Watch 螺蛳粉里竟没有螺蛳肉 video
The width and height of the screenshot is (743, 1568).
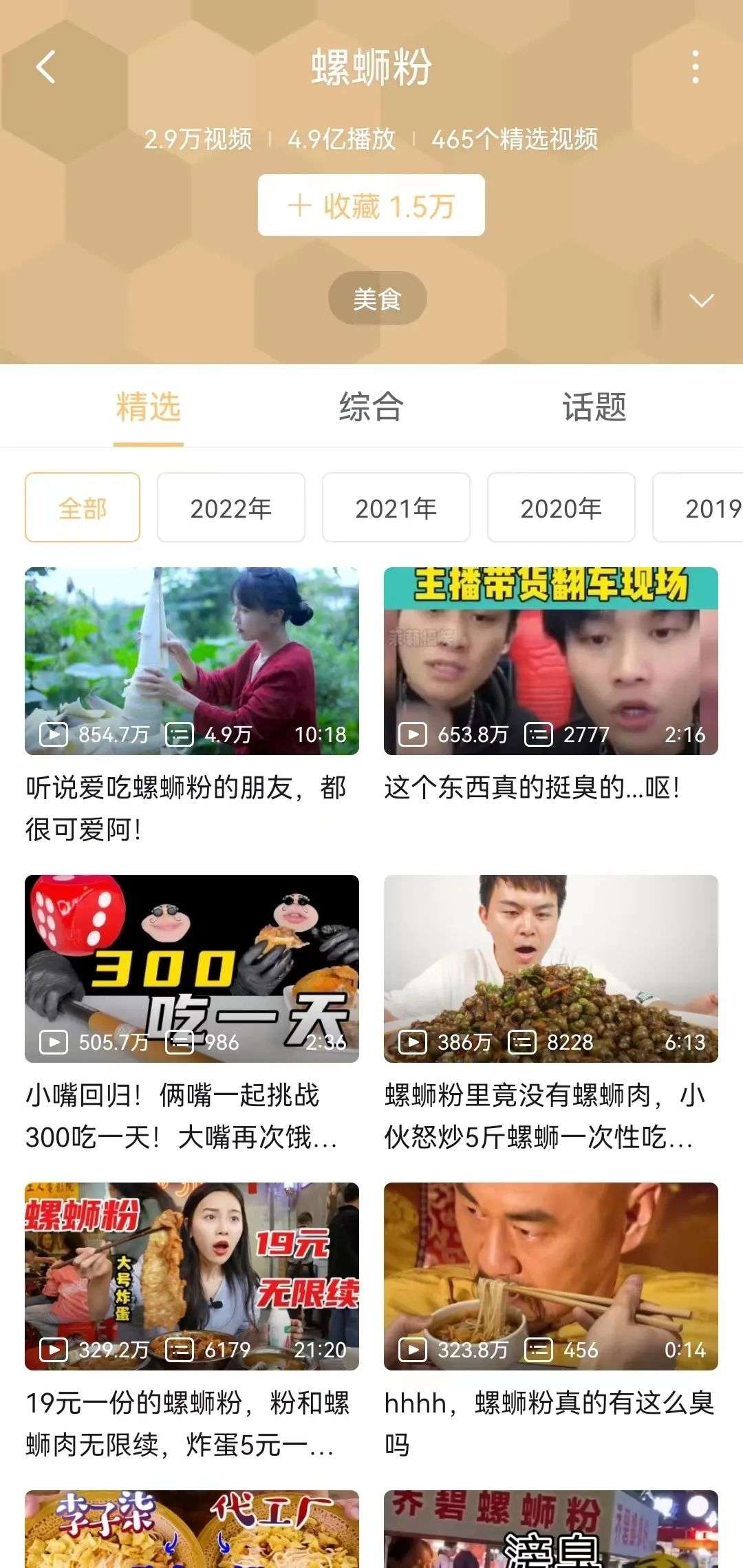550,968
